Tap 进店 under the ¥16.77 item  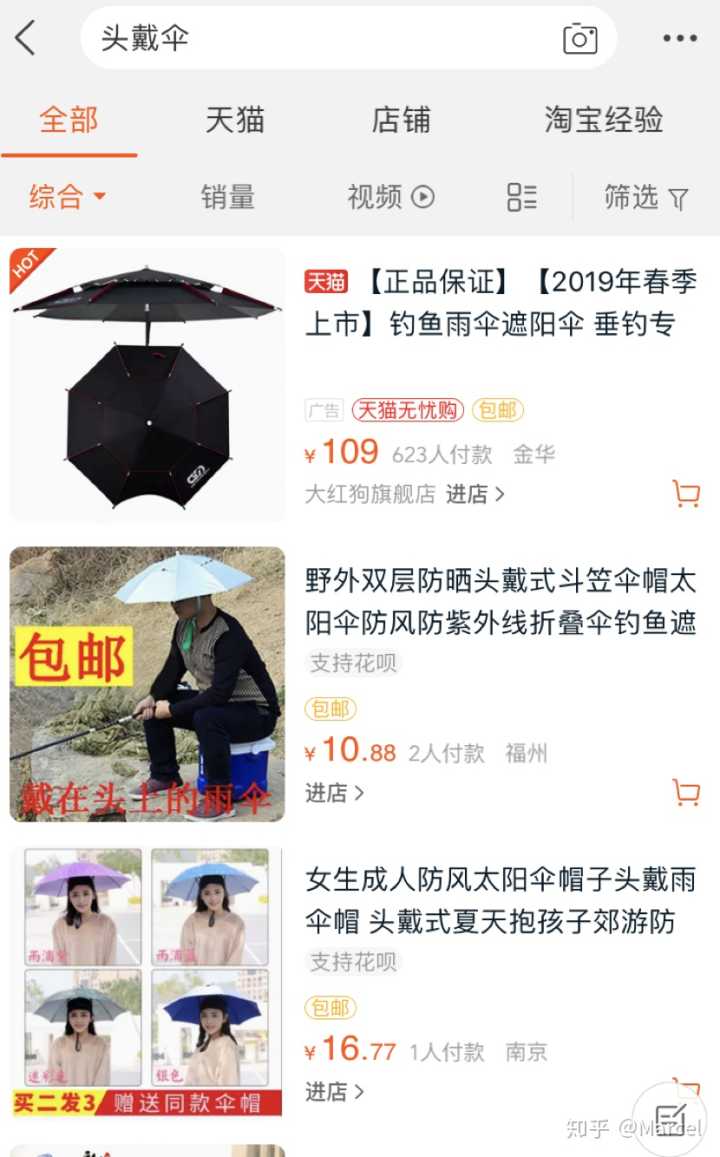pos(335,1091)
